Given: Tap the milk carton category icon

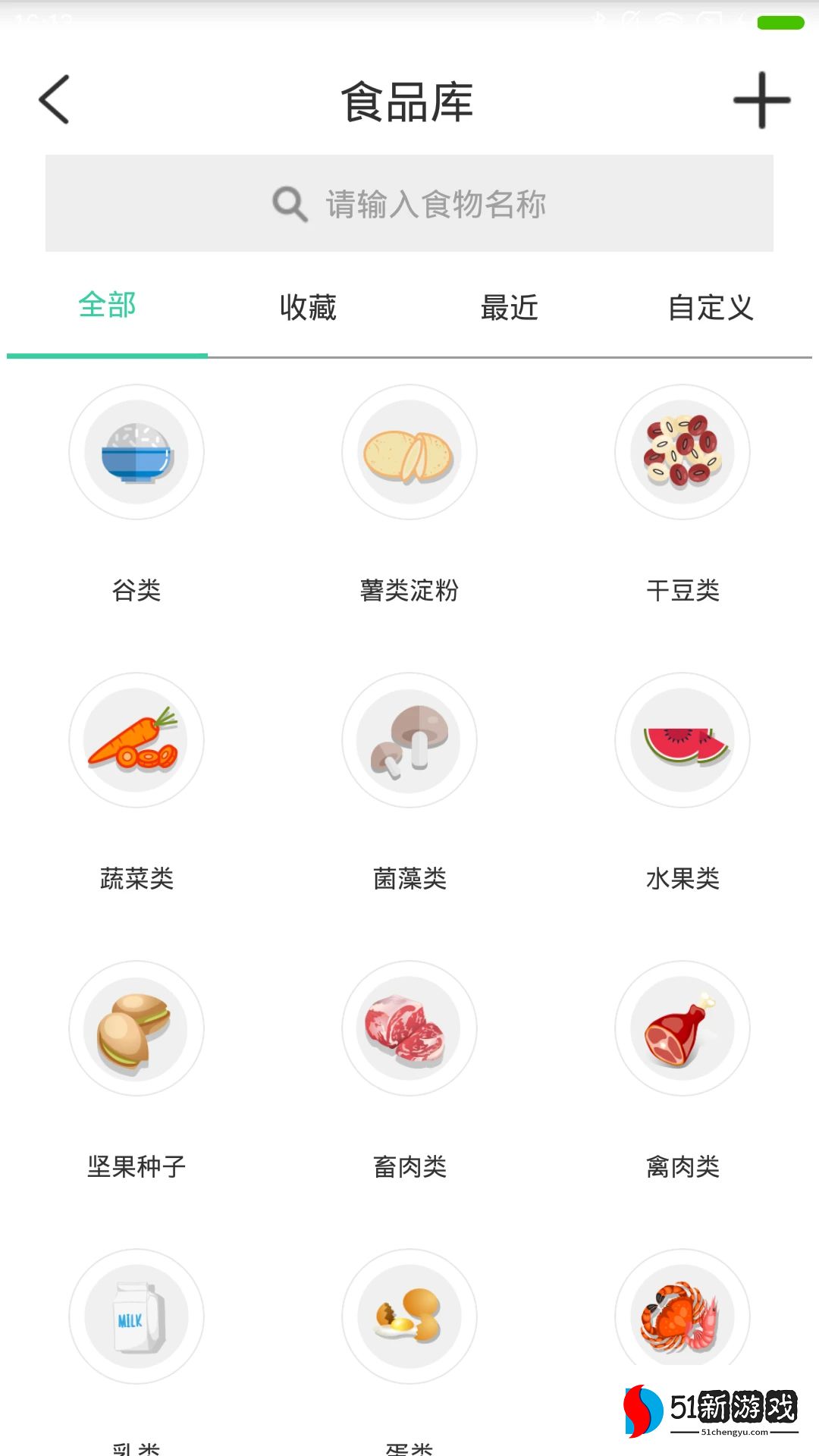Looking at the screenshot, I should click(136, 1317).
